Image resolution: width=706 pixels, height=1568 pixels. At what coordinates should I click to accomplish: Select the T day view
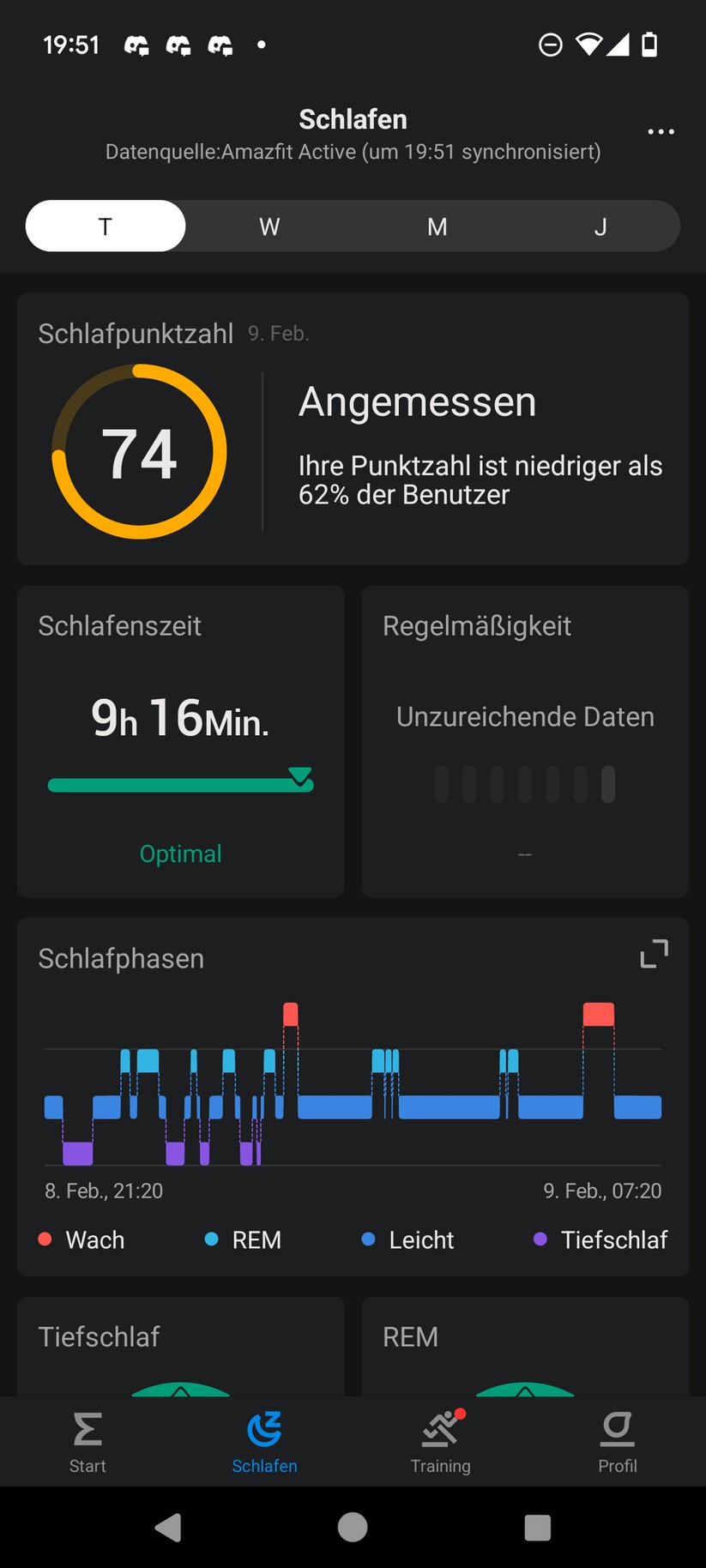pyautogui.click(x=106, y=226)
